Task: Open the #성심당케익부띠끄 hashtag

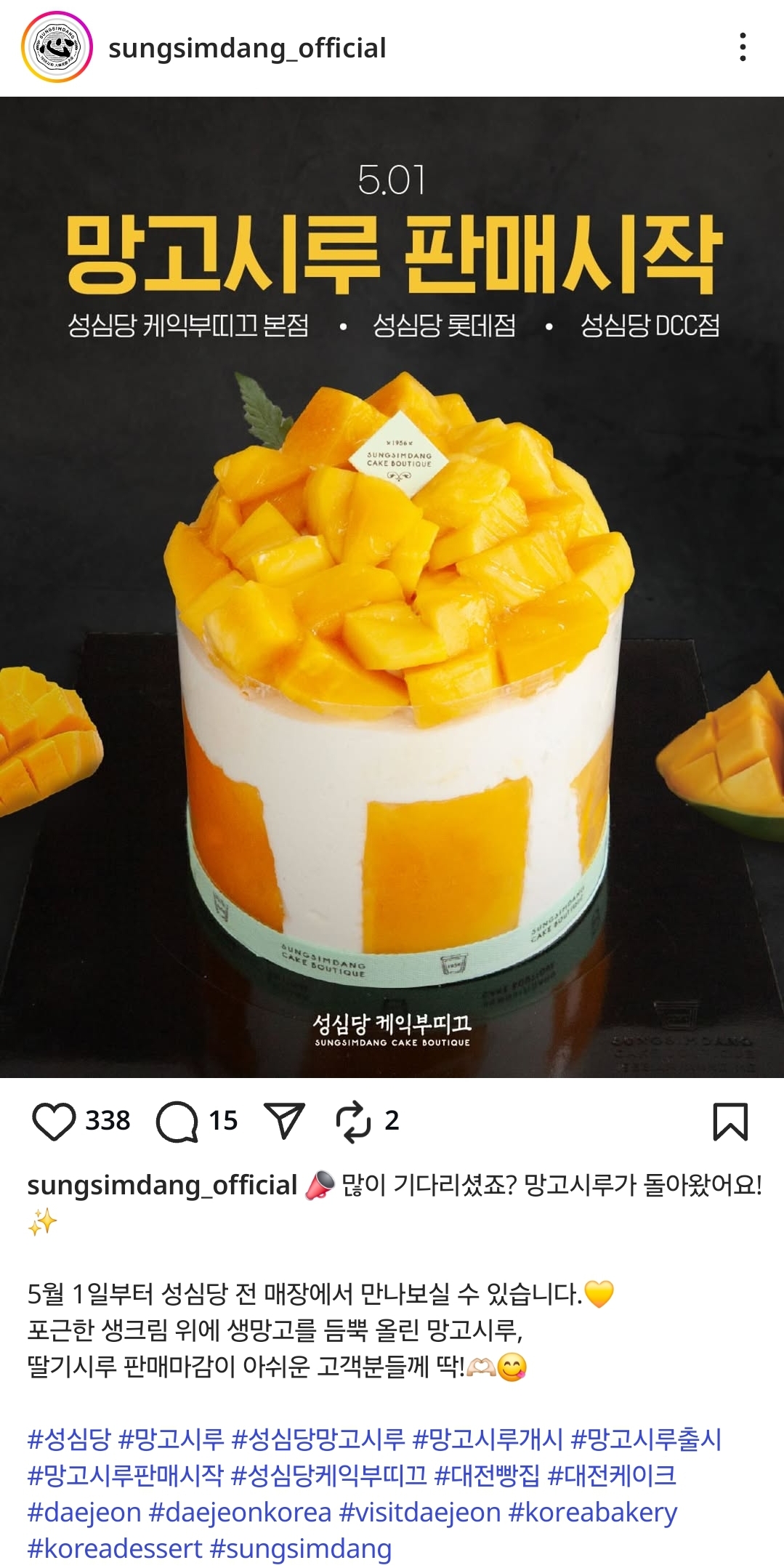Action: point(328,1475)
